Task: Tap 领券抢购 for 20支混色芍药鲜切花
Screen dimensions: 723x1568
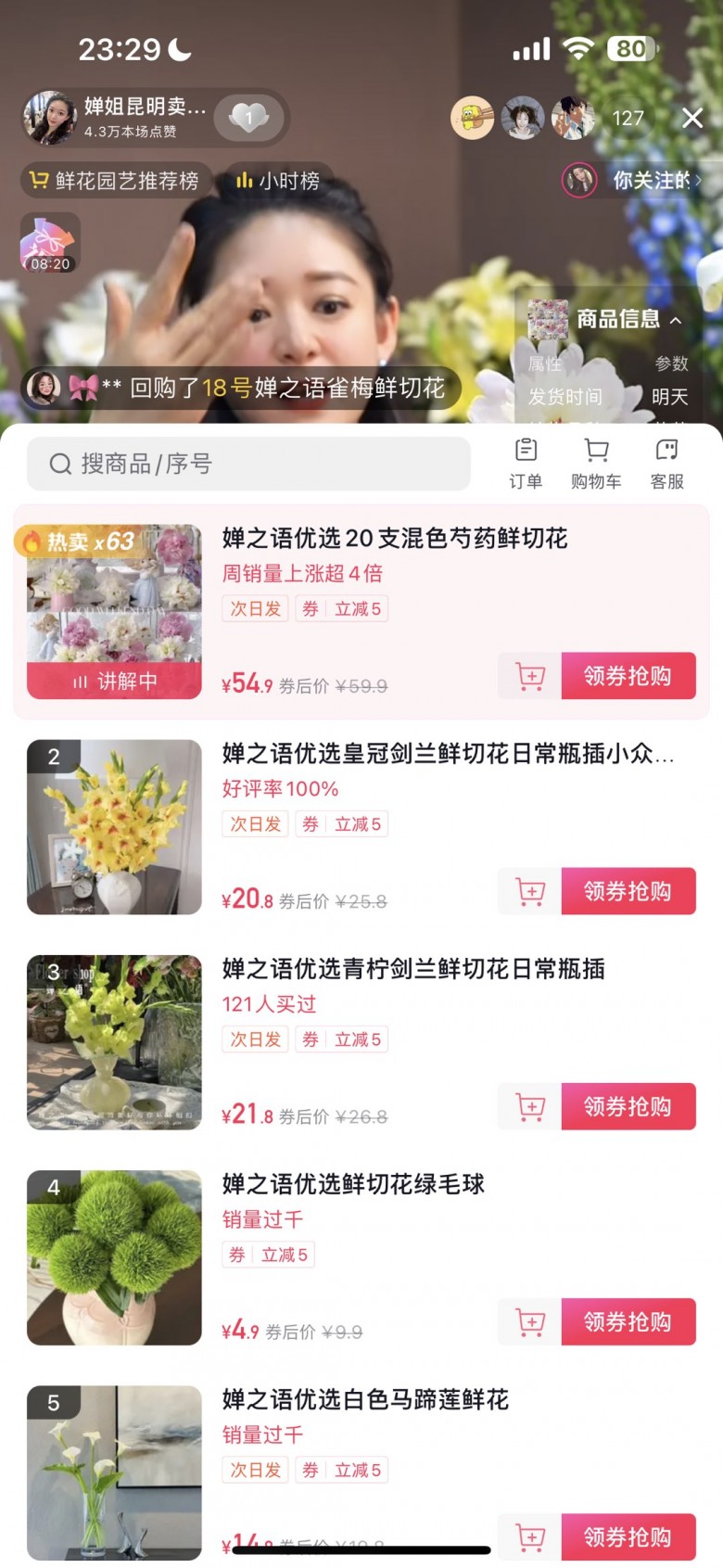Action: pyautogui.click(x=628, y=676)
